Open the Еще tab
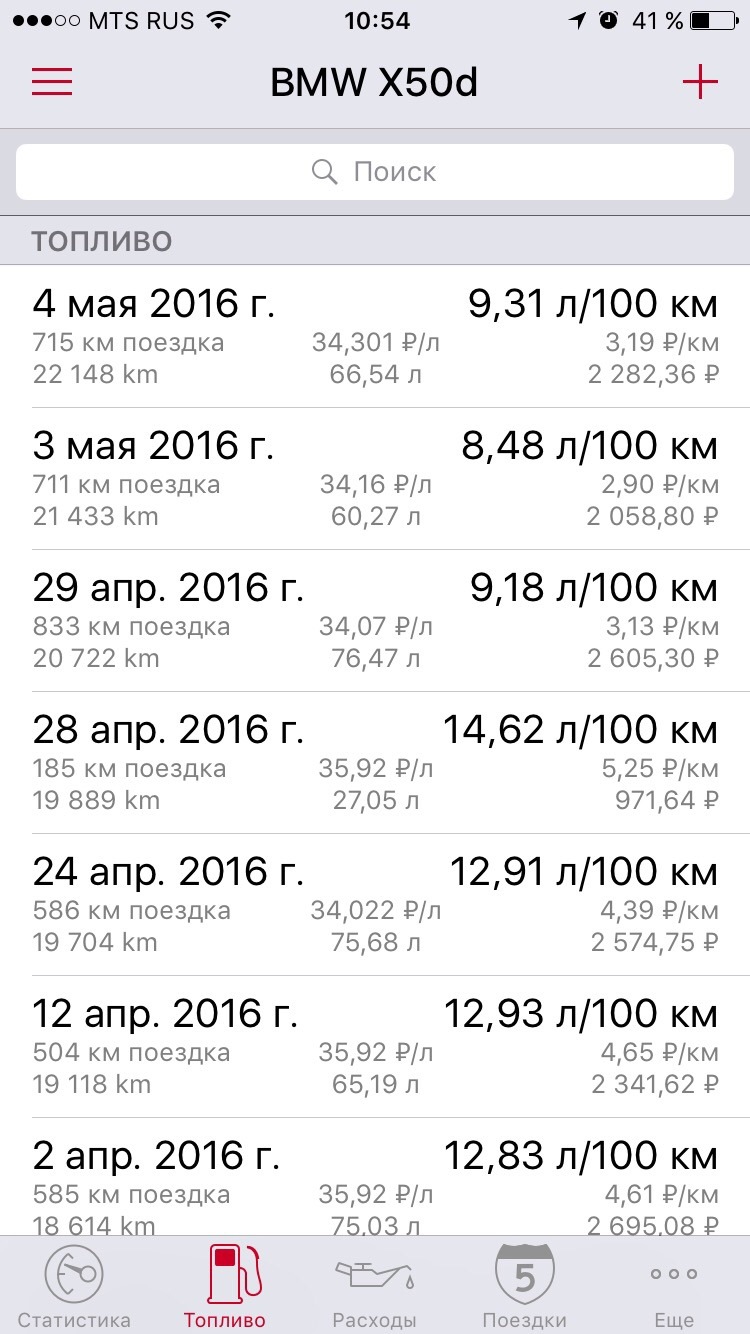 coord(674,1286)
